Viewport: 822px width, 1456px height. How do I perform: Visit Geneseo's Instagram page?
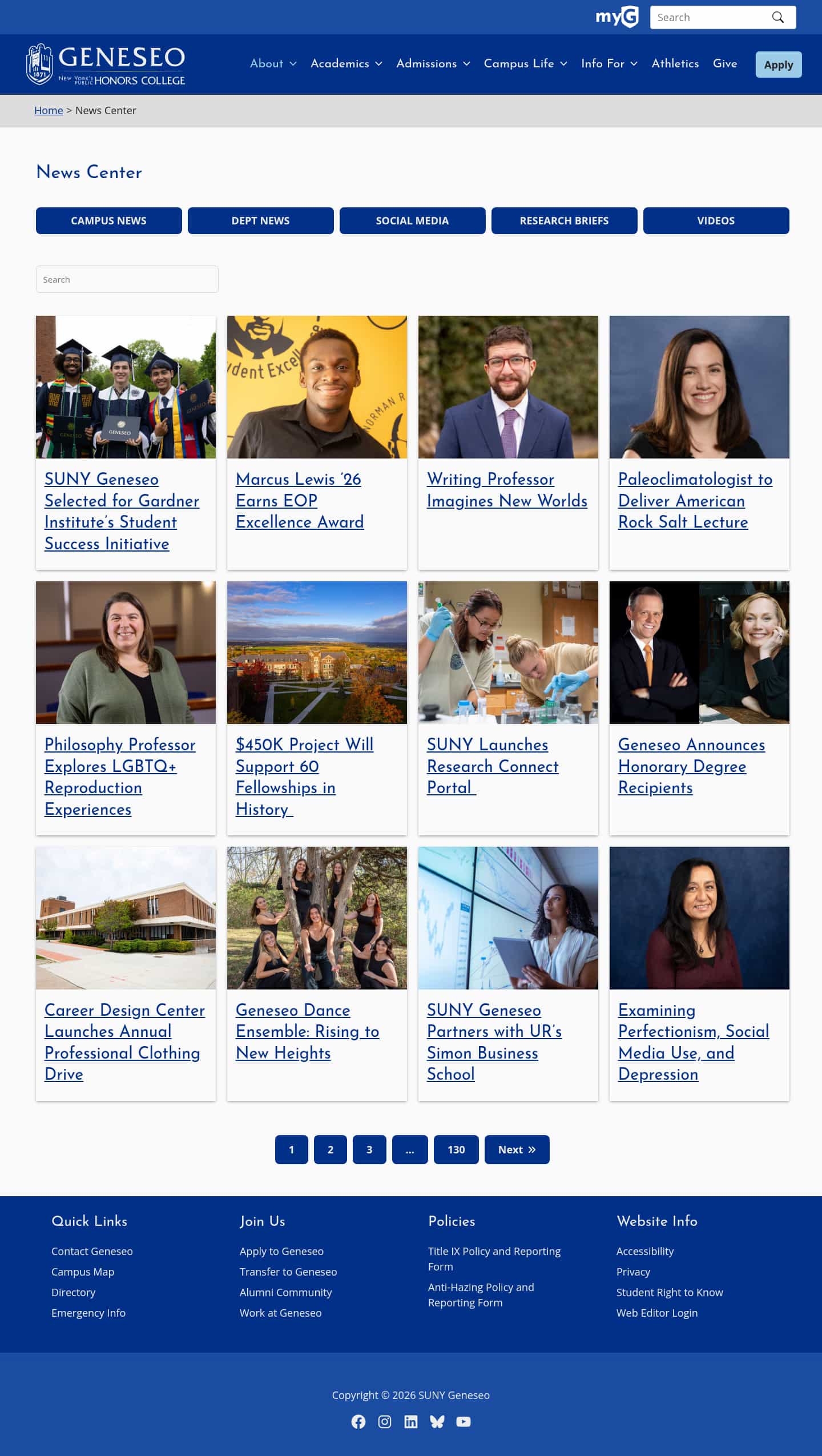[385, 1422]
